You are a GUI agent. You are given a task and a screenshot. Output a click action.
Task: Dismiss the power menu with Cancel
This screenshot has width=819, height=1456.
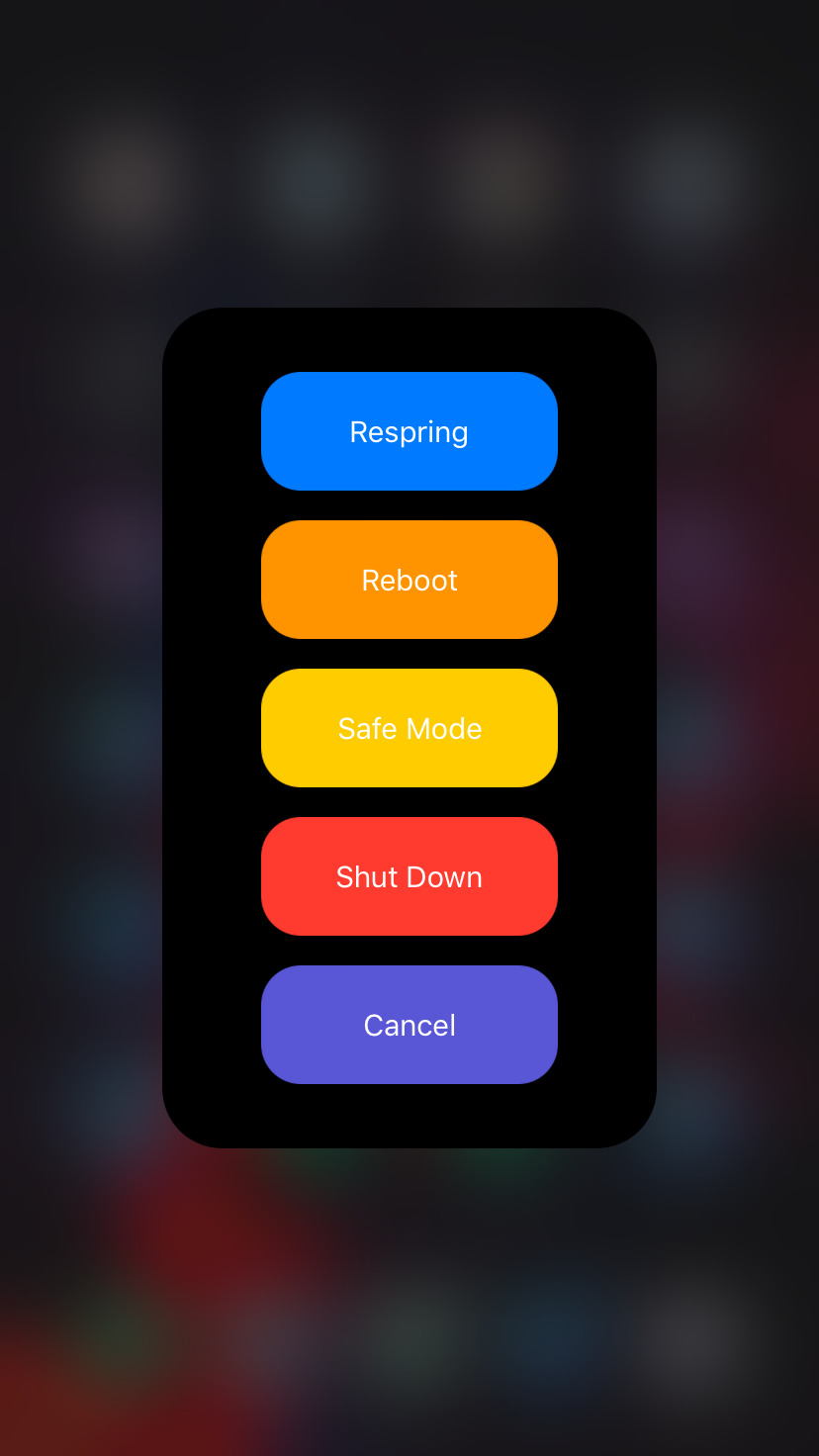coord(409,1025)
